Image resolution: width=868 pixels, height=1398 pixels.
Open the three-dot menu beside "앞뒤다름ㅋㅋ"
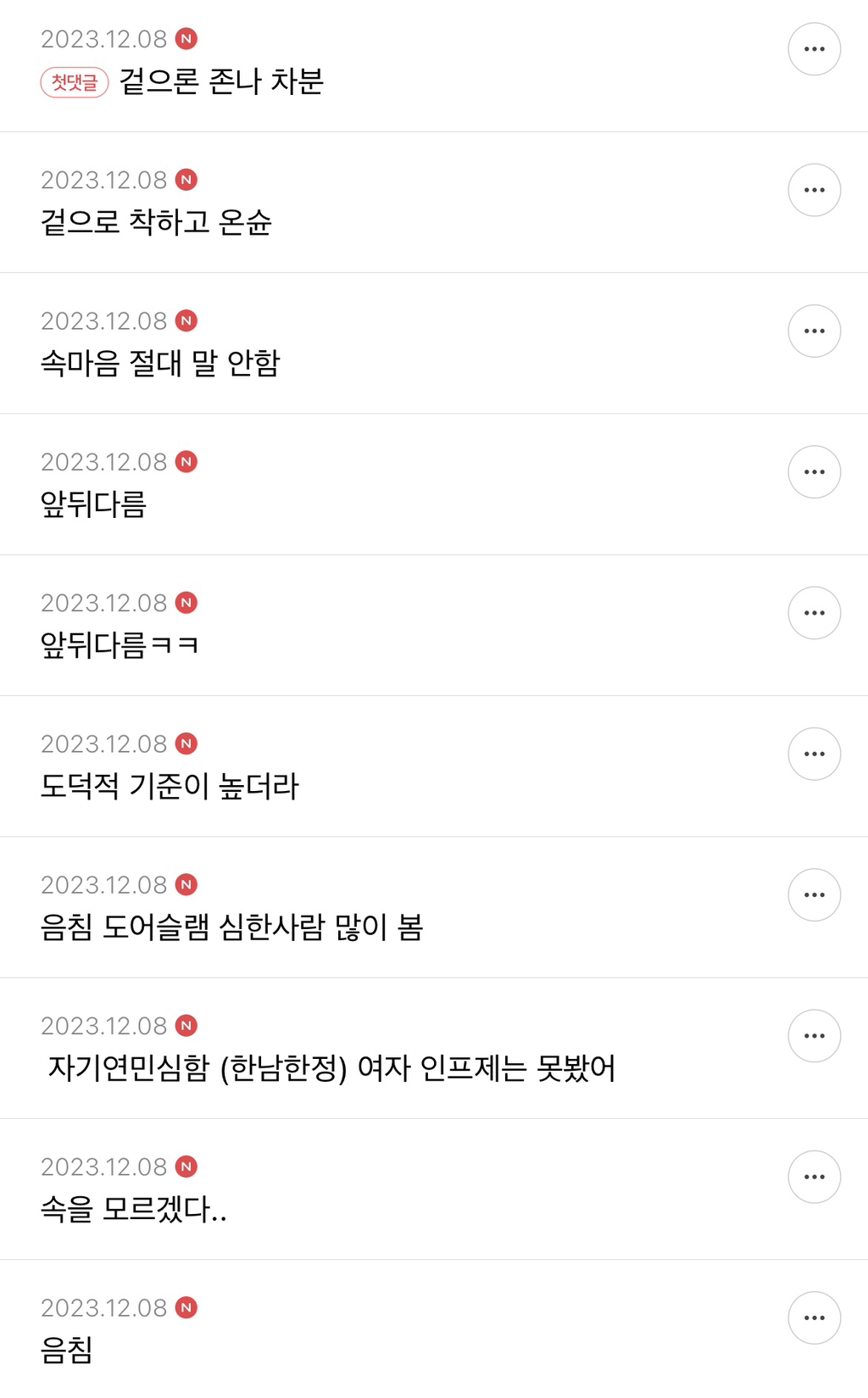[814, 613]
